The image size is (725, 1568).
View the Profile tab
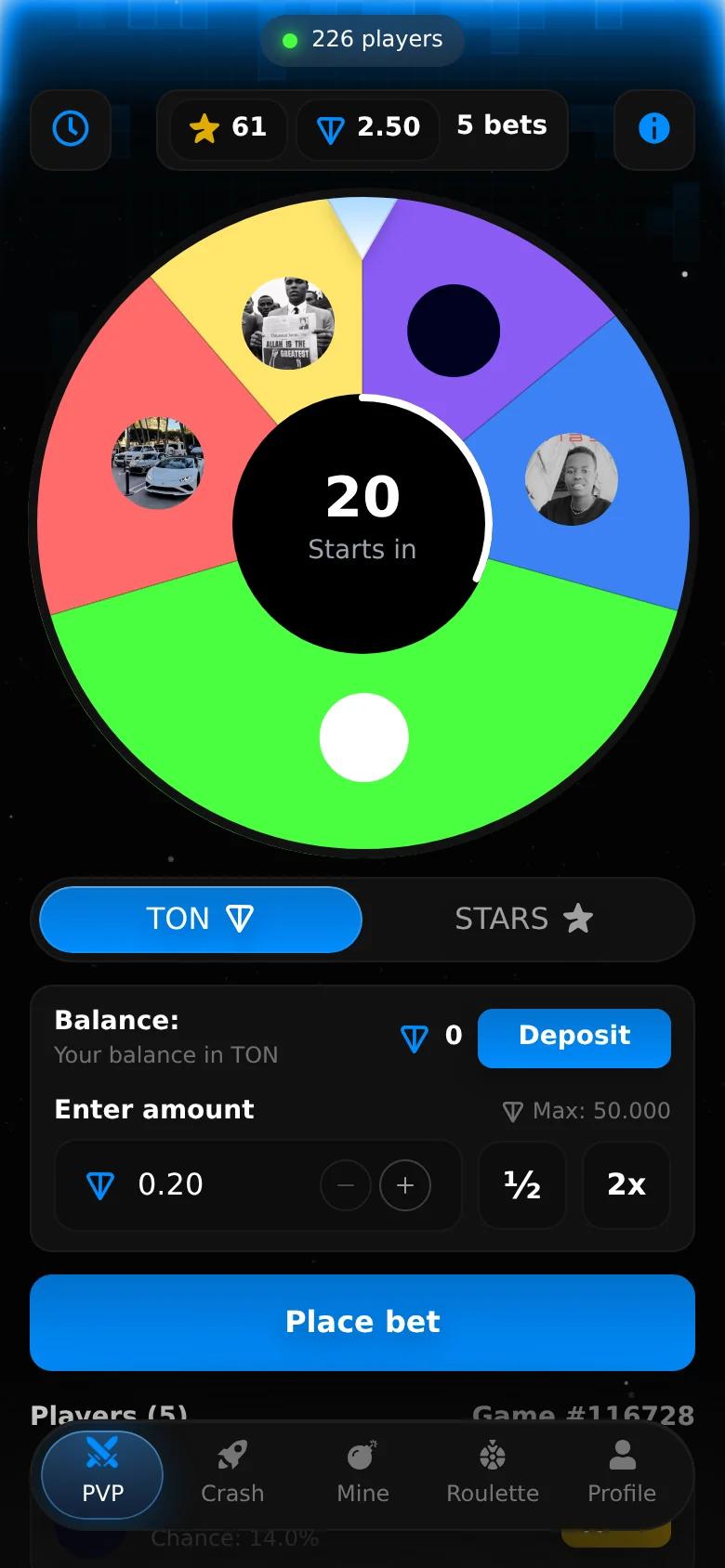[x=622, y=1474]
